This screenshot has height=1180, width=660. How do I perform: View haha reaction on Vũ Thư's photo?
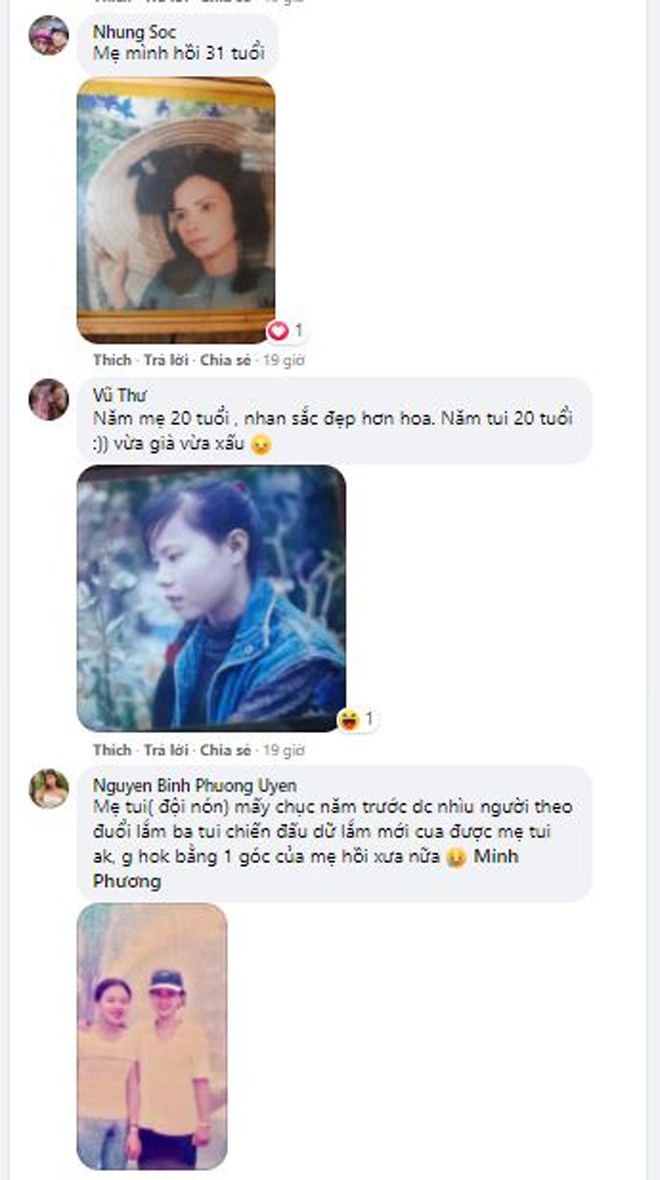(x=357, y=719)
